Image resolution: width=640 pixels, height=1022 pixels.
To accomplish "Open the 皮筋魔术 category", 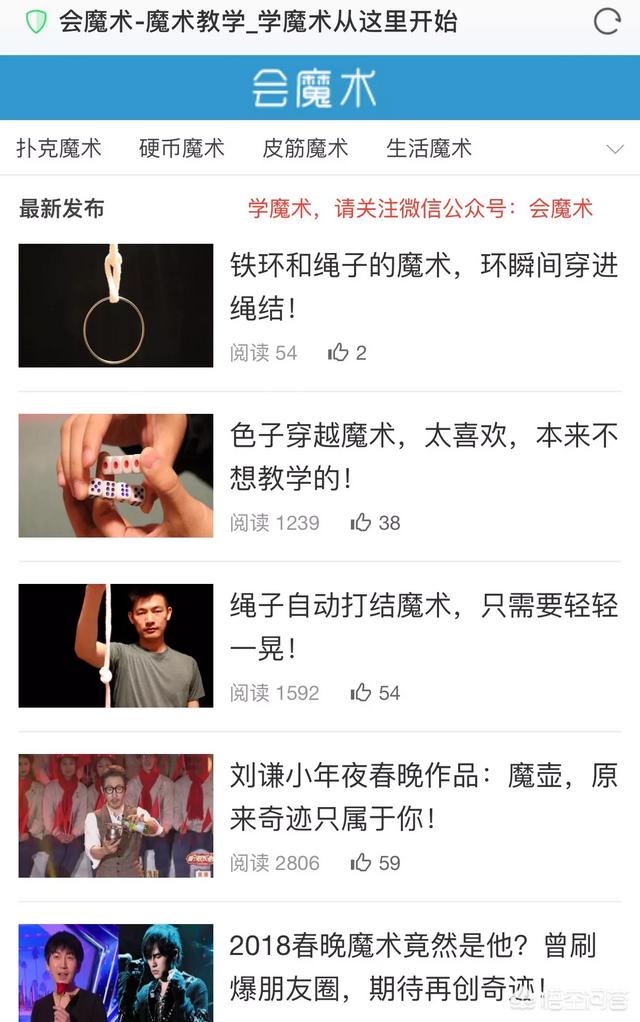I will click(x=305, y=148).
